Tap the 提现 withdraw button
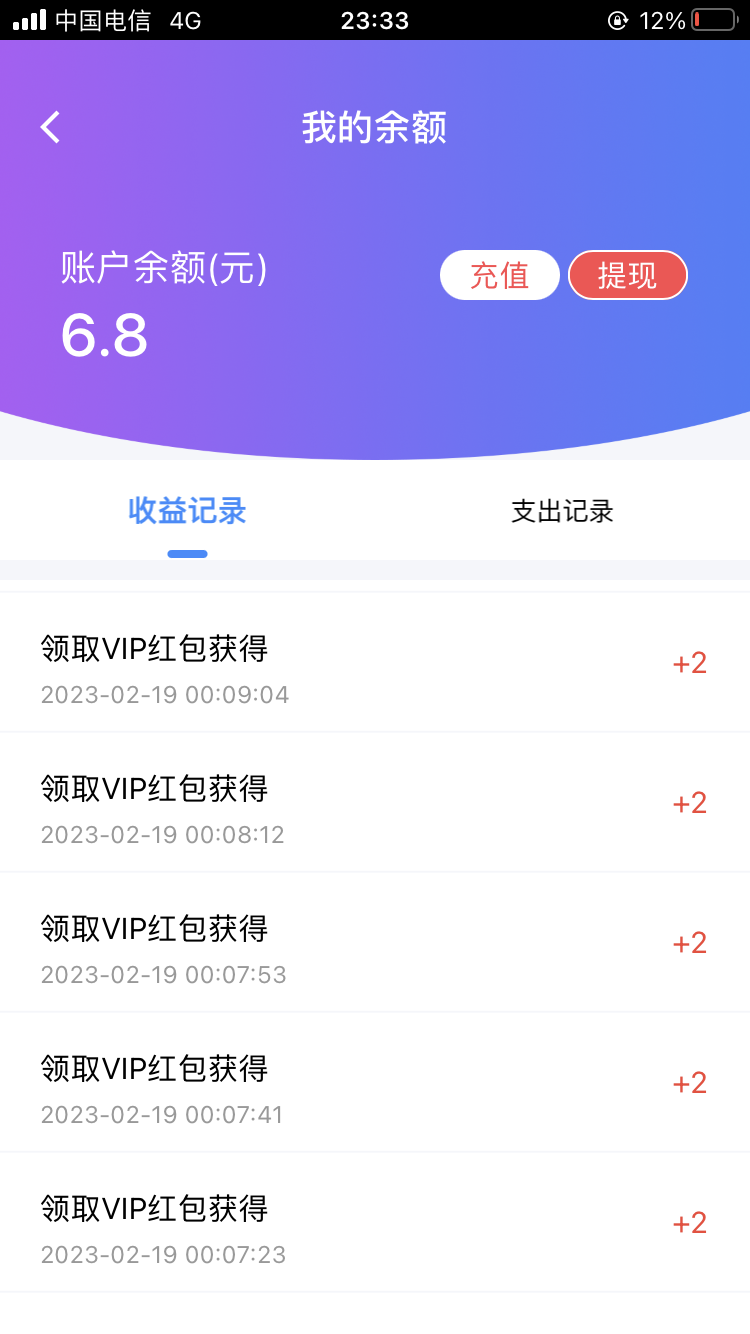 627,275
